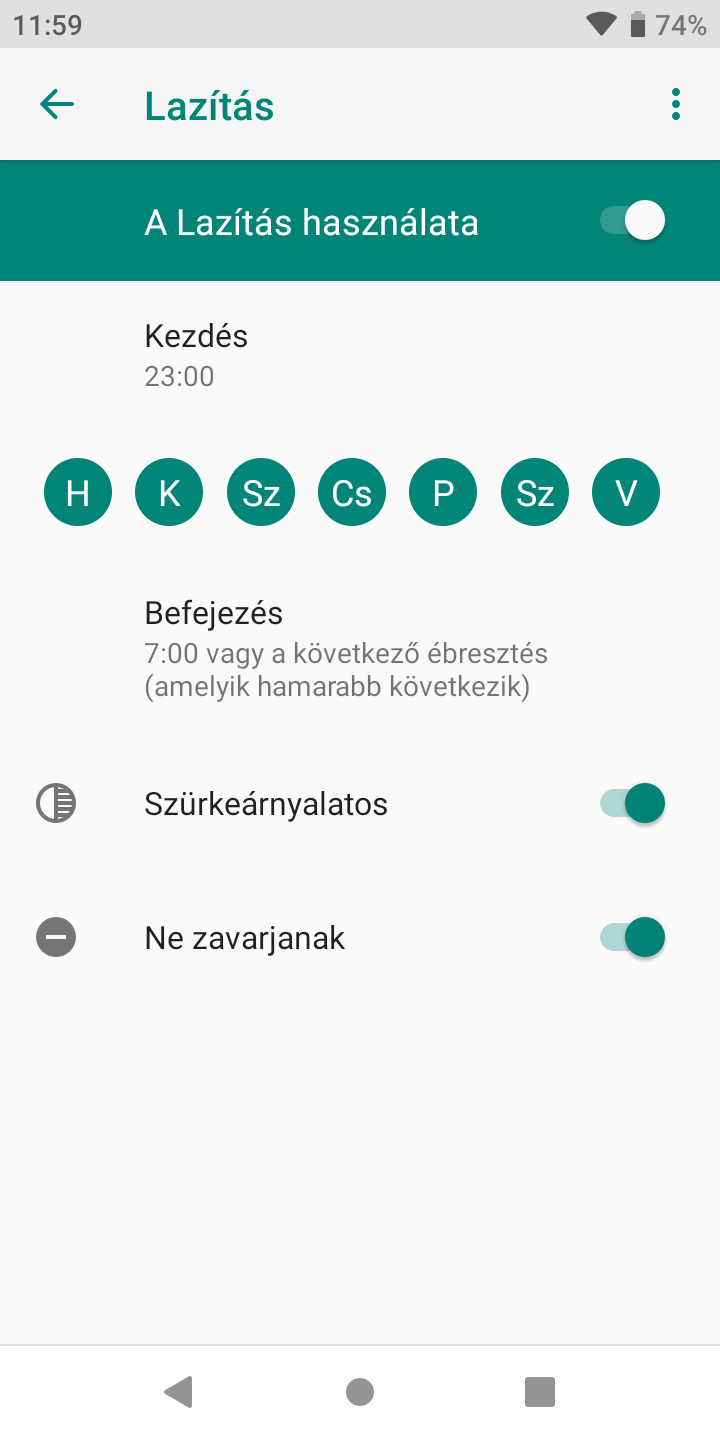Turn off the A Lazítás használata switch
Image resolution: width=720 pixels, height=1440 pixels.
click(632, 221)
